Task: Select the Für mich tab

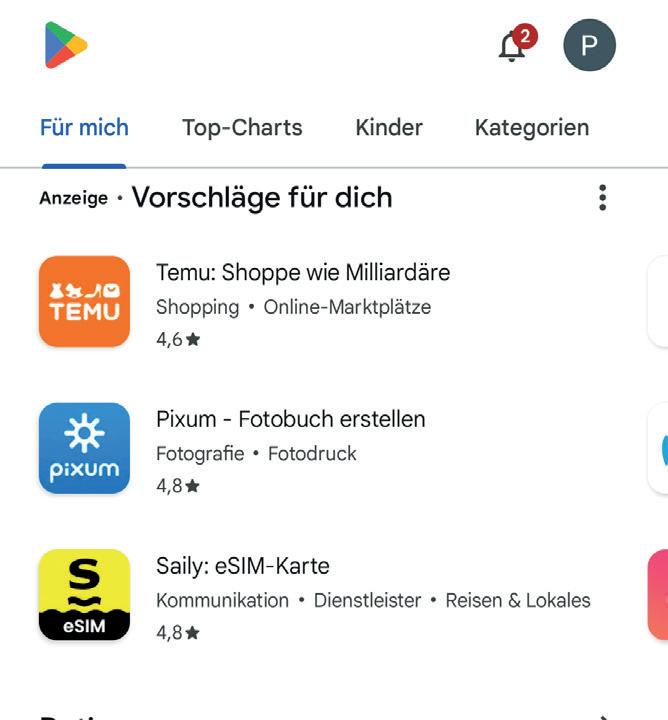Action: pos(84,128)
